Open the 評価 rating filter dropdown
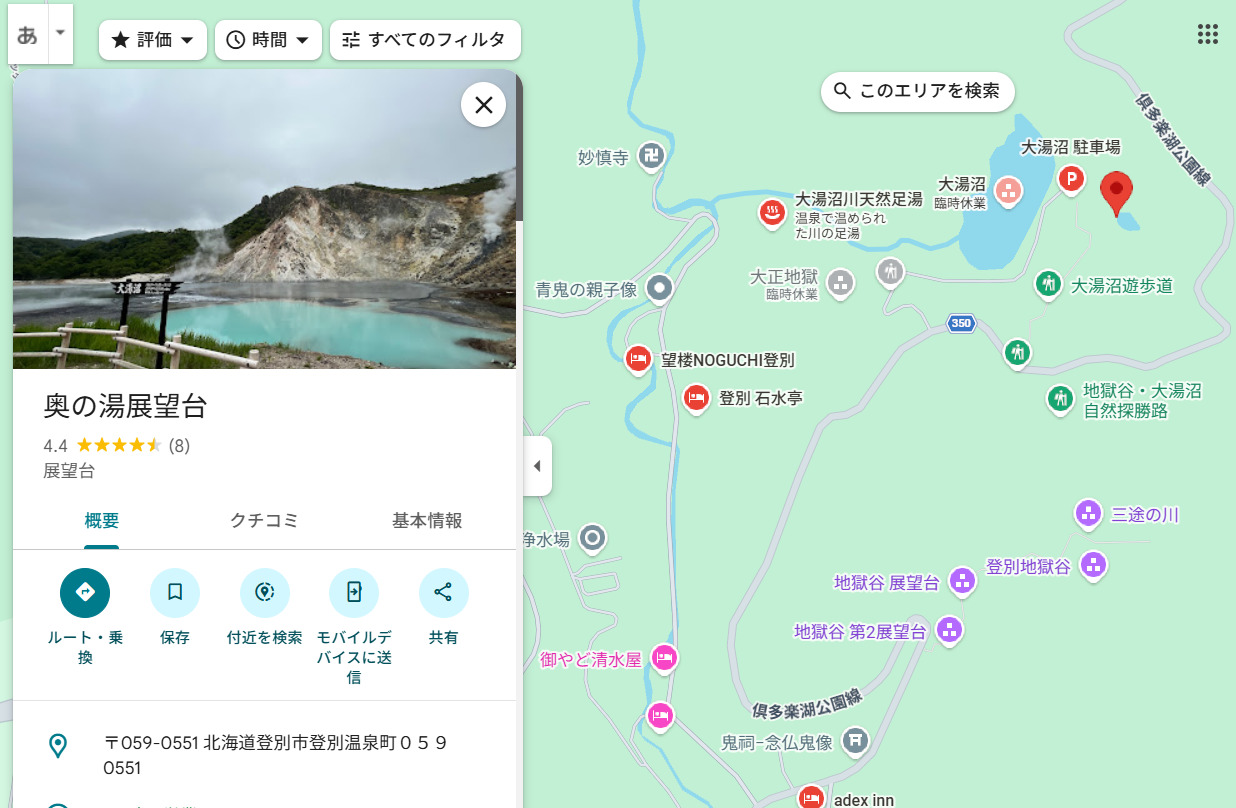This screenshot has height=808, width=1236. click(x=152, y=40)
